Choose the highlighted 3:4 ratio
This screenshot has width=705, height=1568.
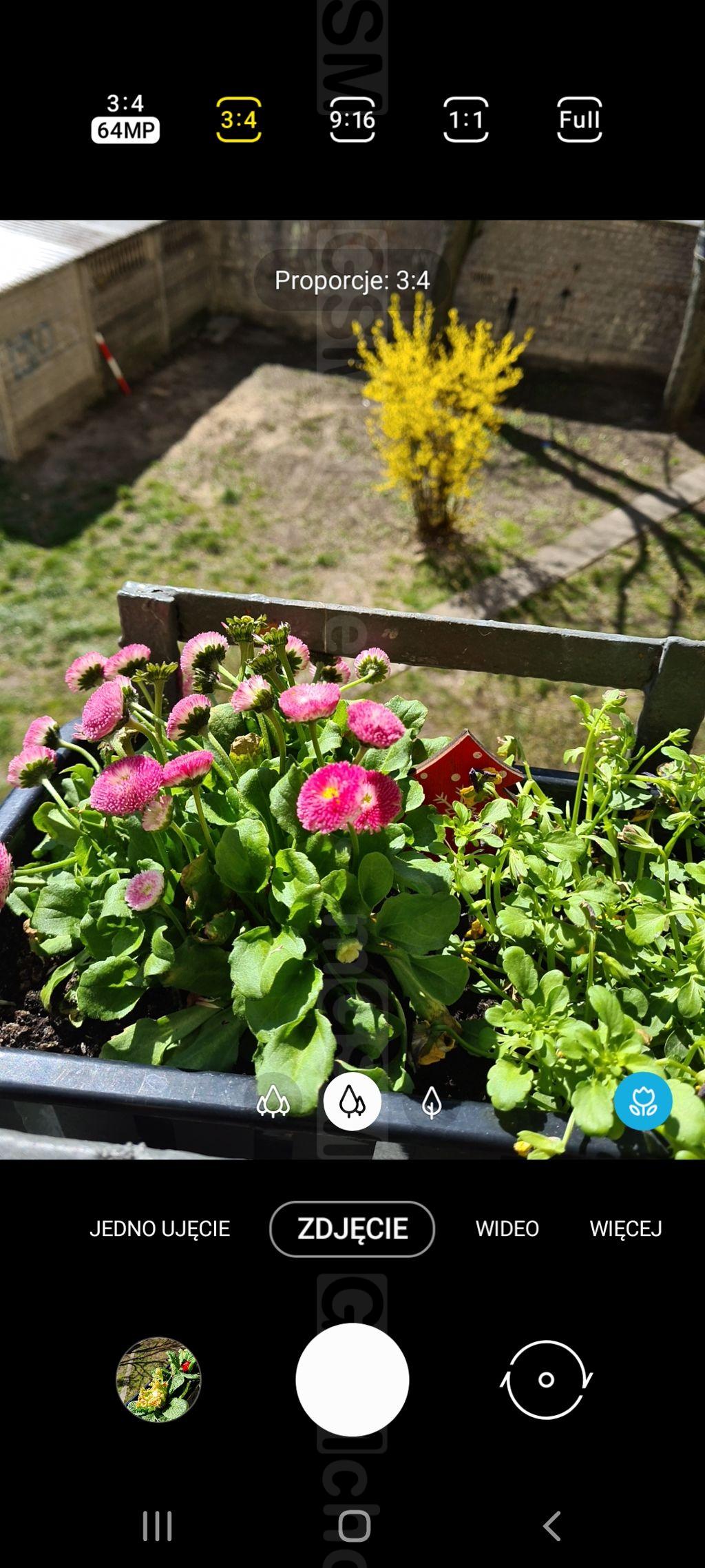coord(238,119)
